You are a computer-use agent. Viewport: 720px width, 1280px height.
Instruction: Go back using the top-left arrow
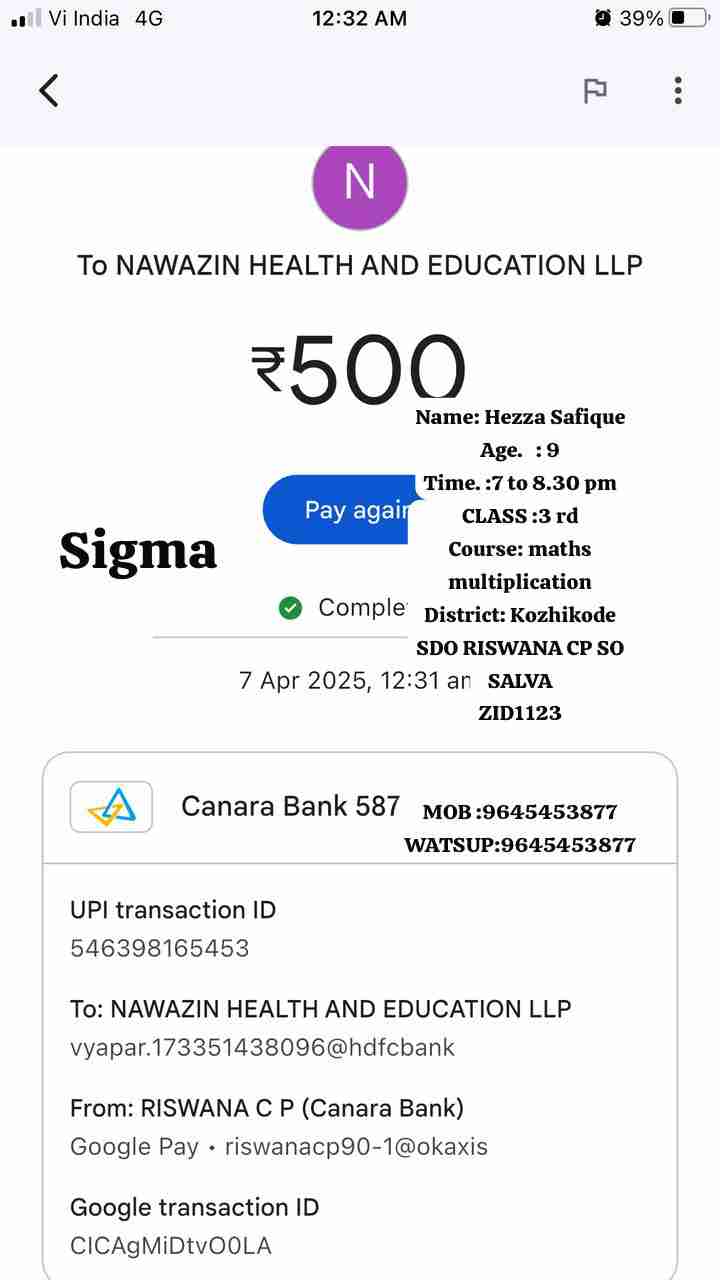coord(49,90)
